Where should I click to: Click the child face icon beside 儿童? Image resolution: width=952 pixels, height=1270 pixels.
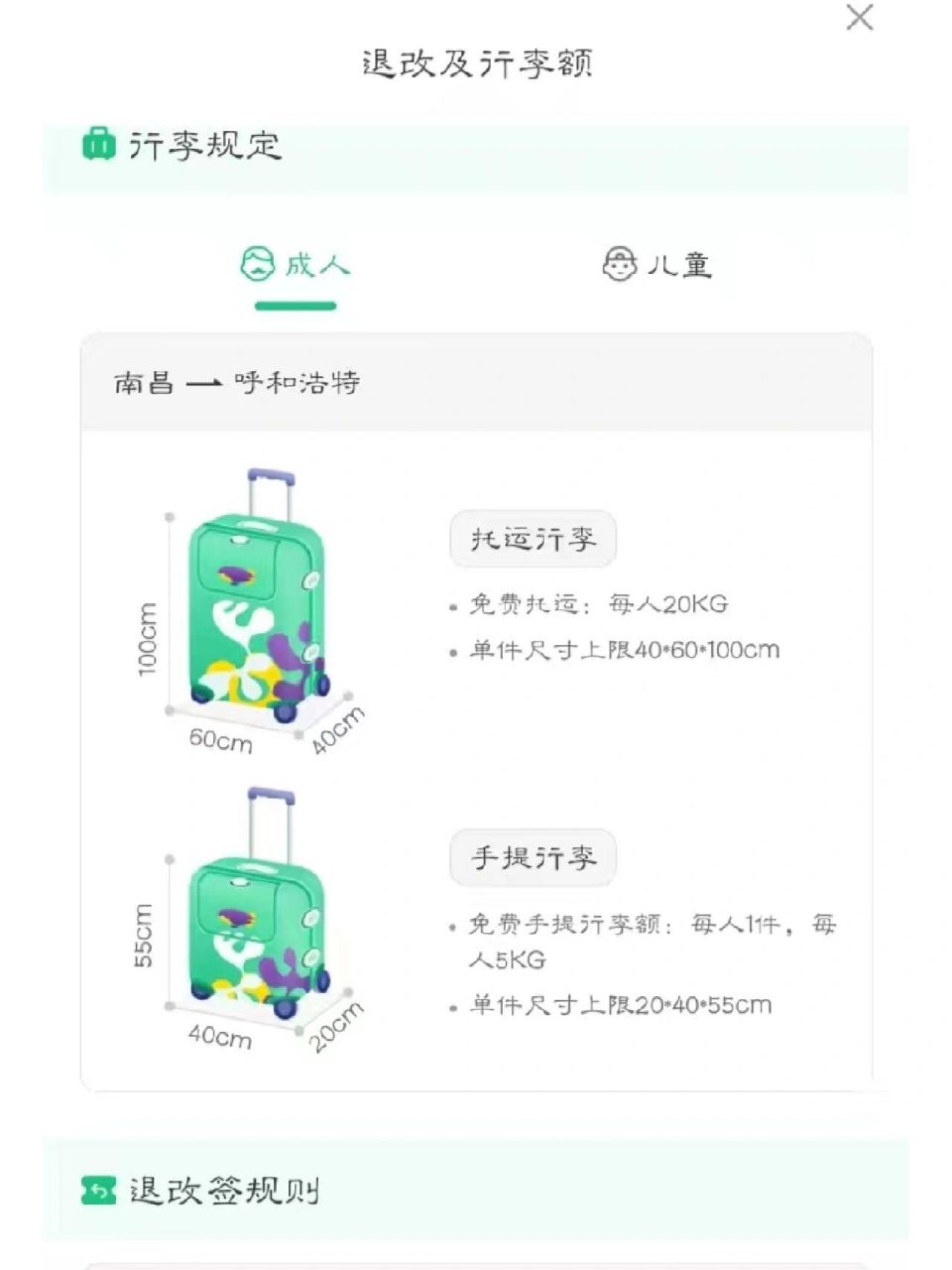point(621,264)
